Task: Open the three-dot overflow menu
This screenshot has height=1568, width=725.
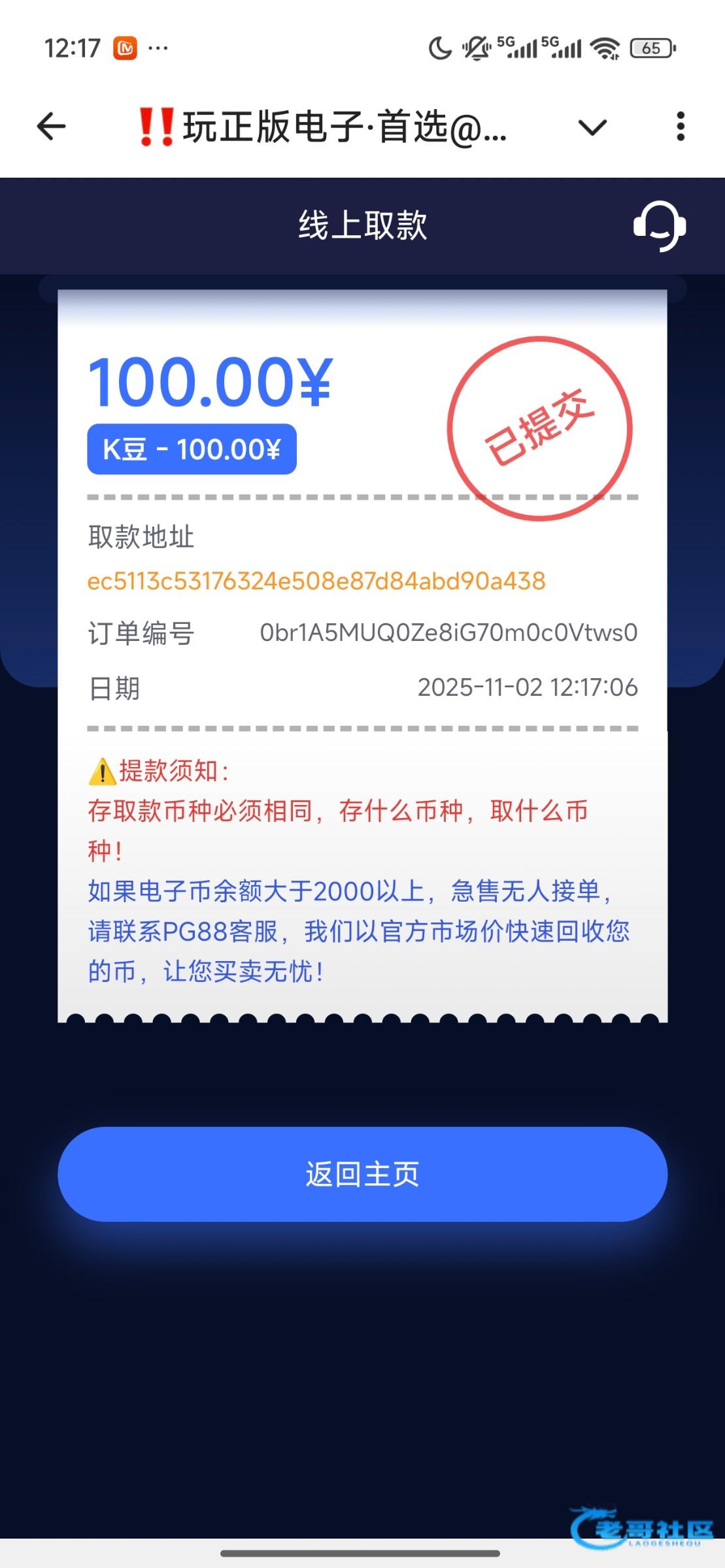Action: (681, 126)
